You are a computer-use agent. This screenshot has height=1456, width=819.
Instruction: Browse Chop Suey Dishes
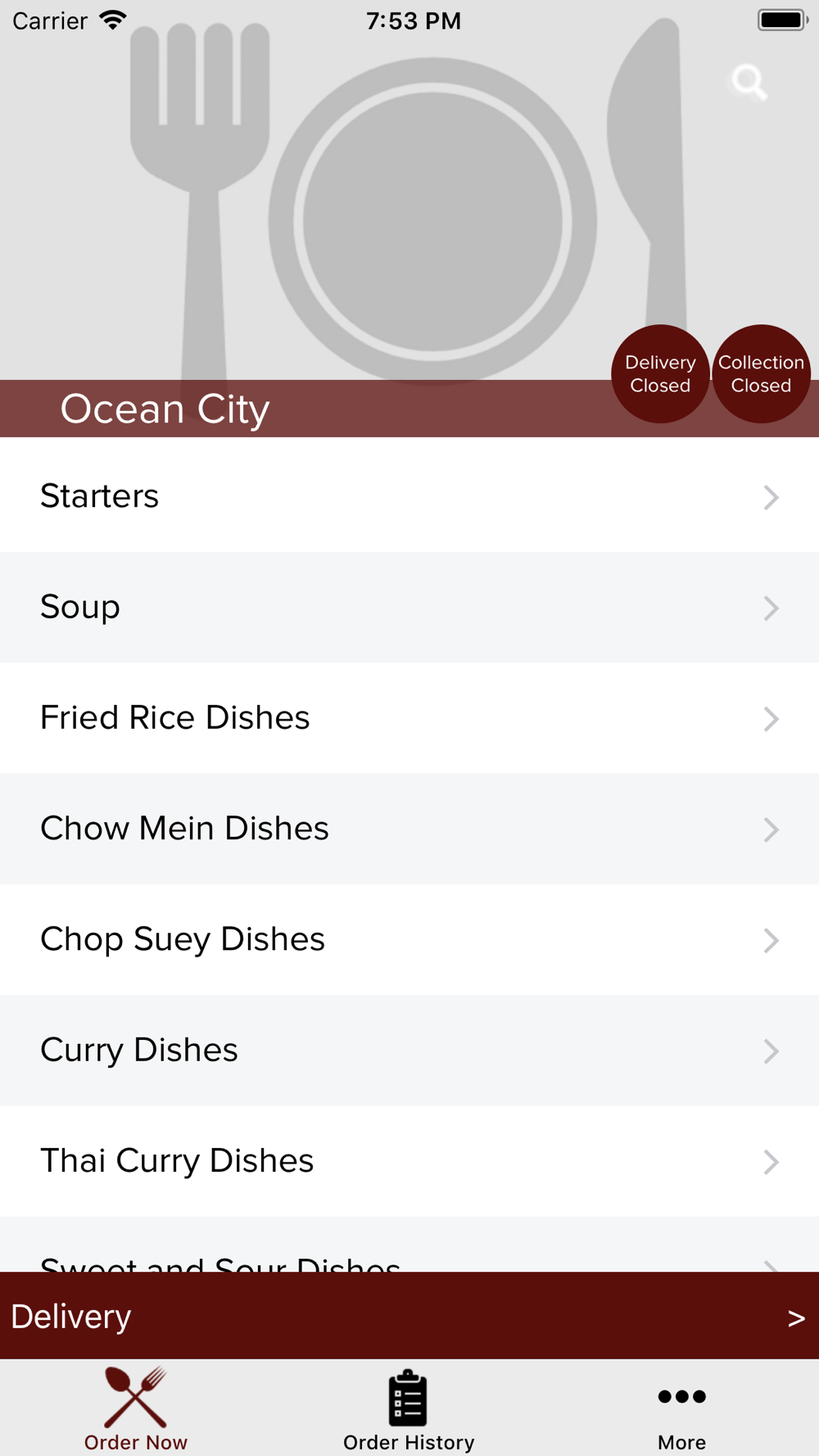[409, 939]
